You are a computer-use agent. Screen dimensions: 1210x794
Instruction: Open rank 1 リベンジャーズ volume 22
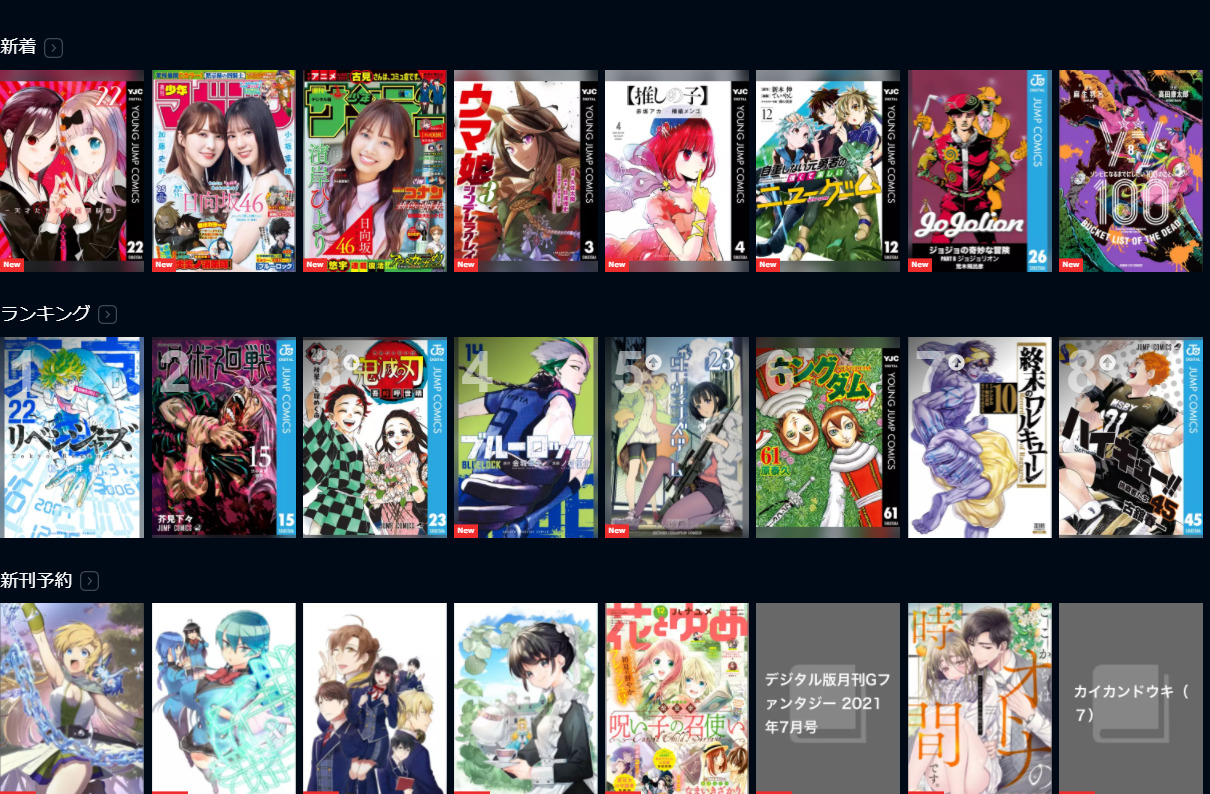coord(71,437)
